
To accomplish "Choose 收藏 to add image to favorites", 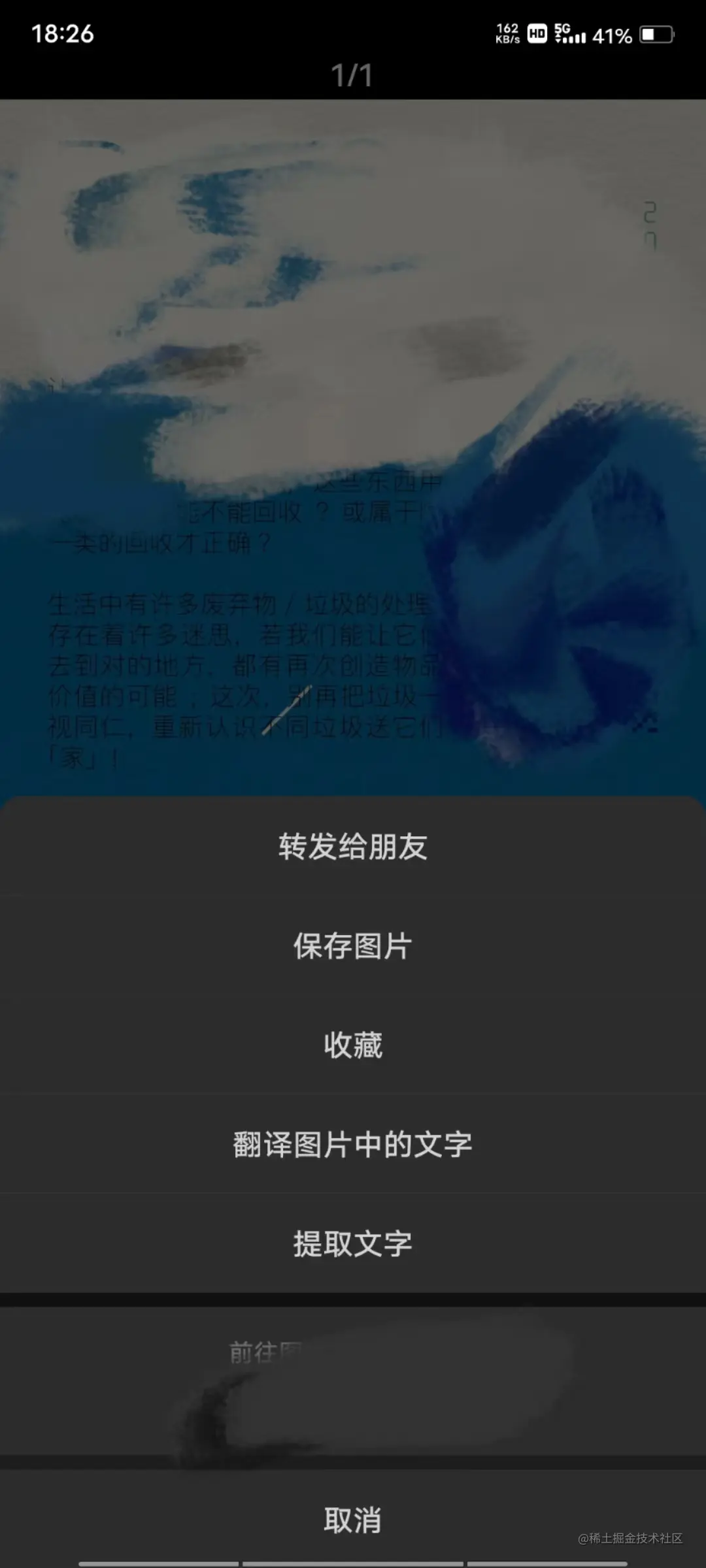I will [x=353, y=1045].
